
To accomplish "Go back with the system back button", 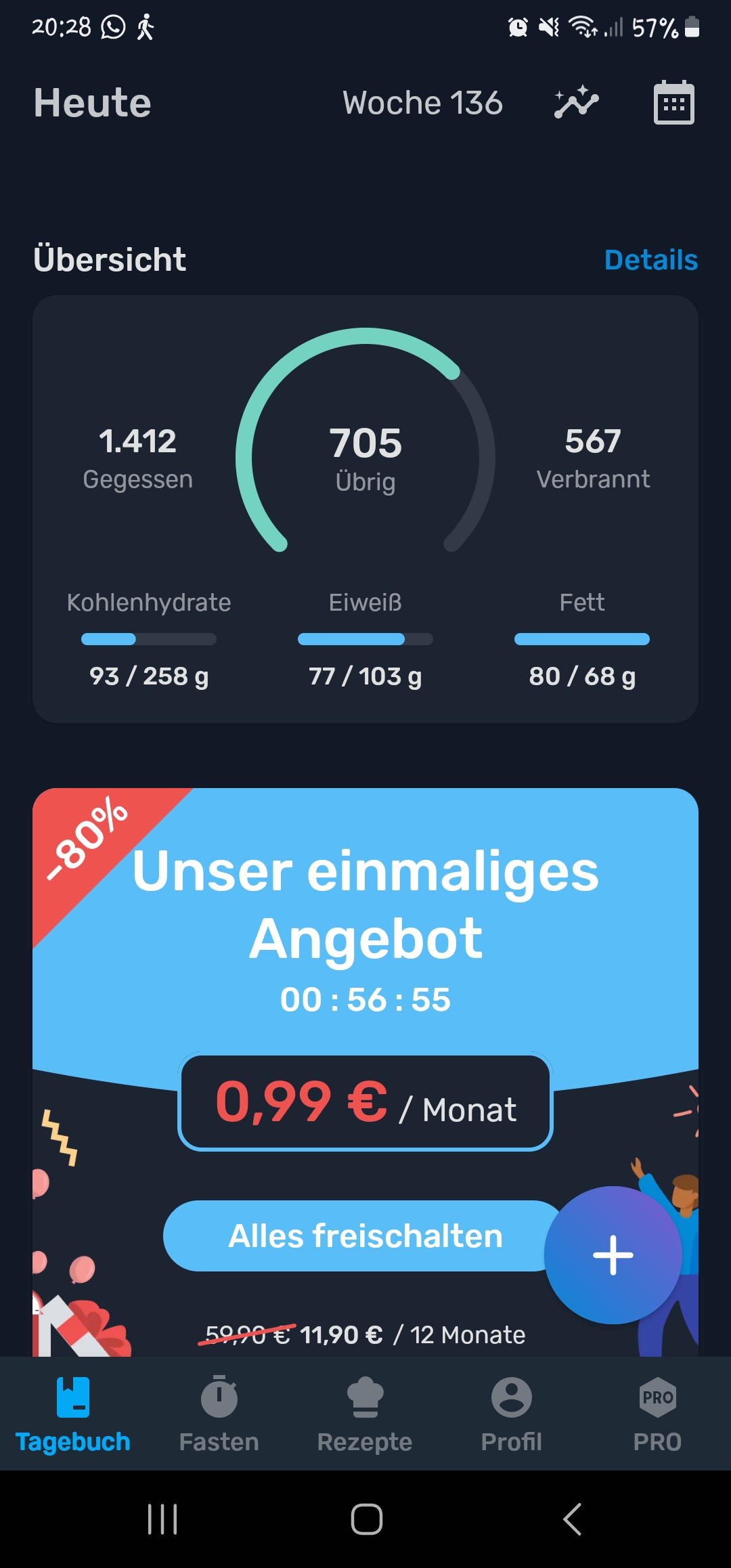I will (573, 1519).
